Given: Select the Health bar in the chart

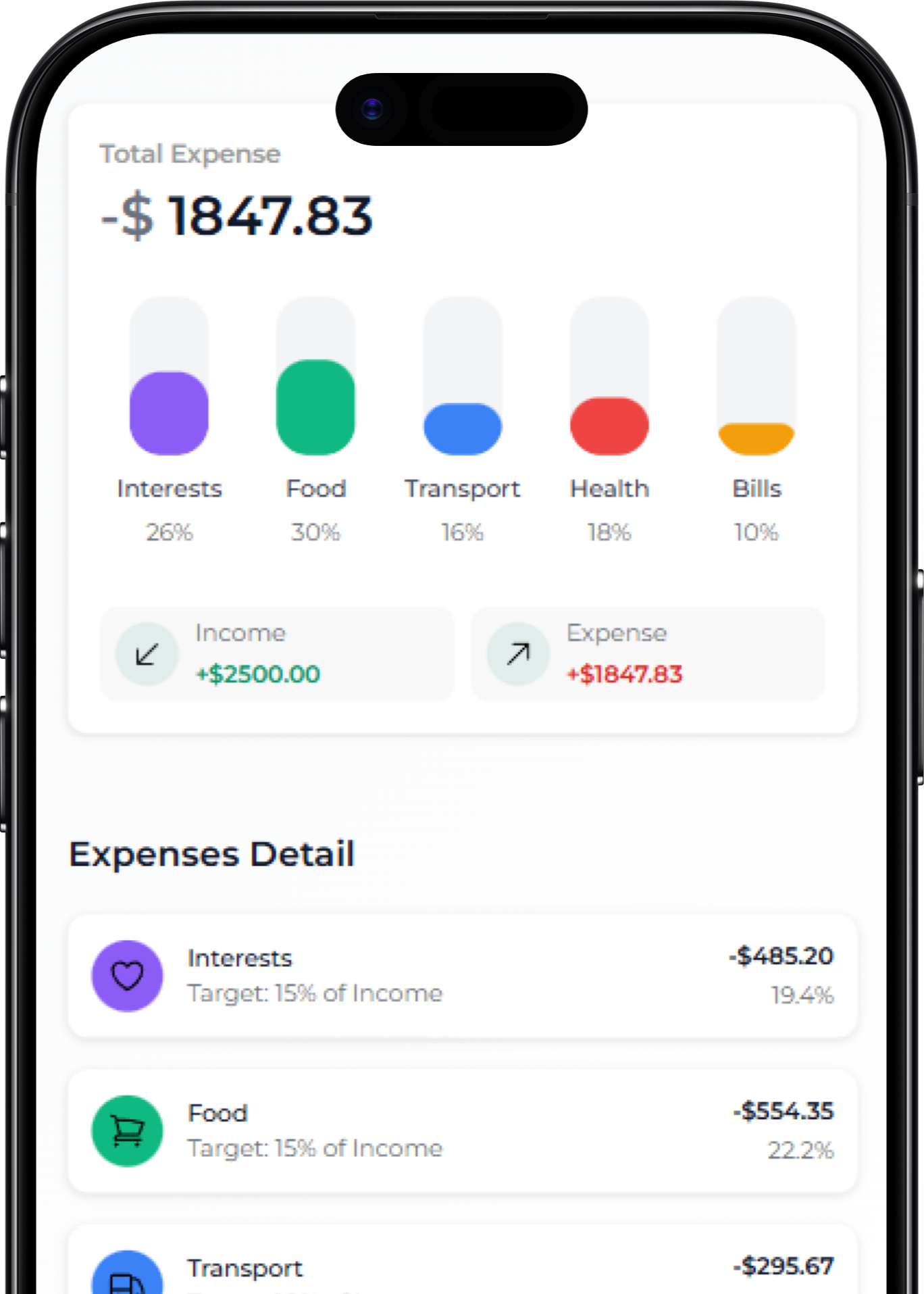Looking at the screenshot, I should (x=609, y=426).
